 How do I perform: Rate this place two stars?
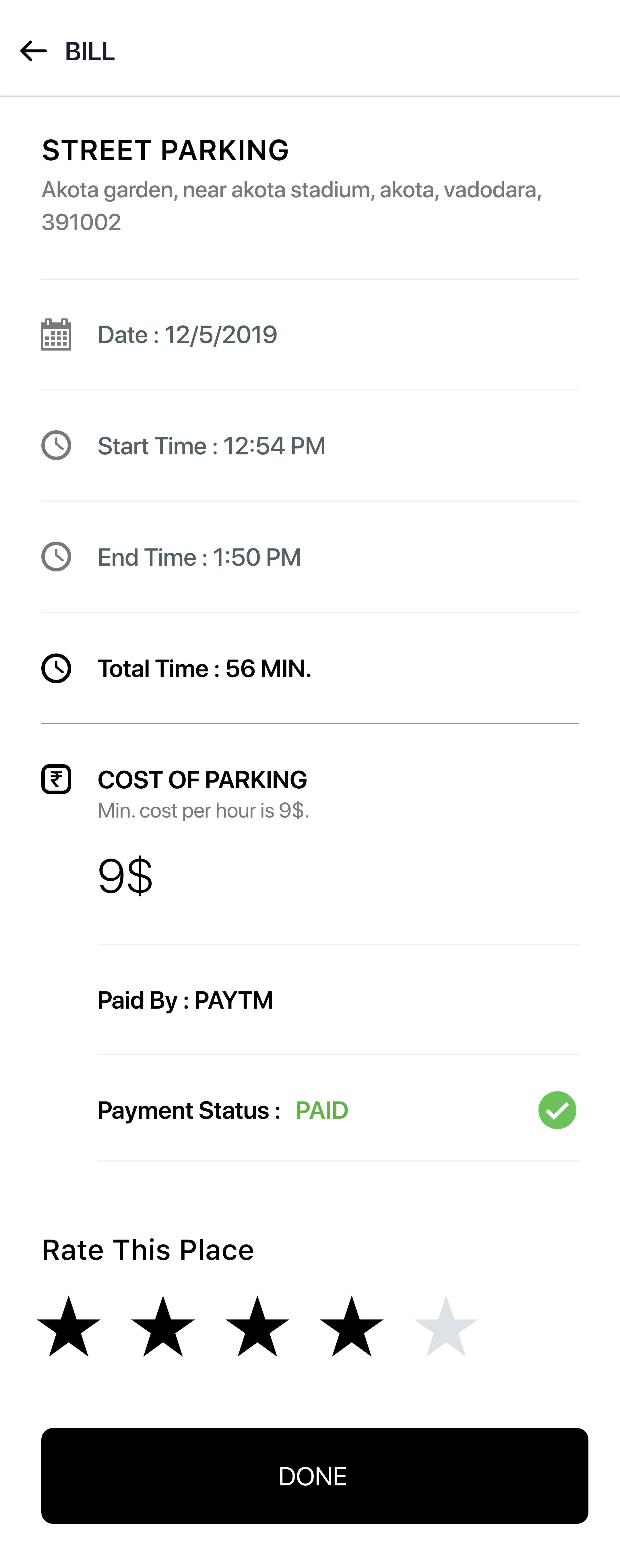pos(163,1327)
